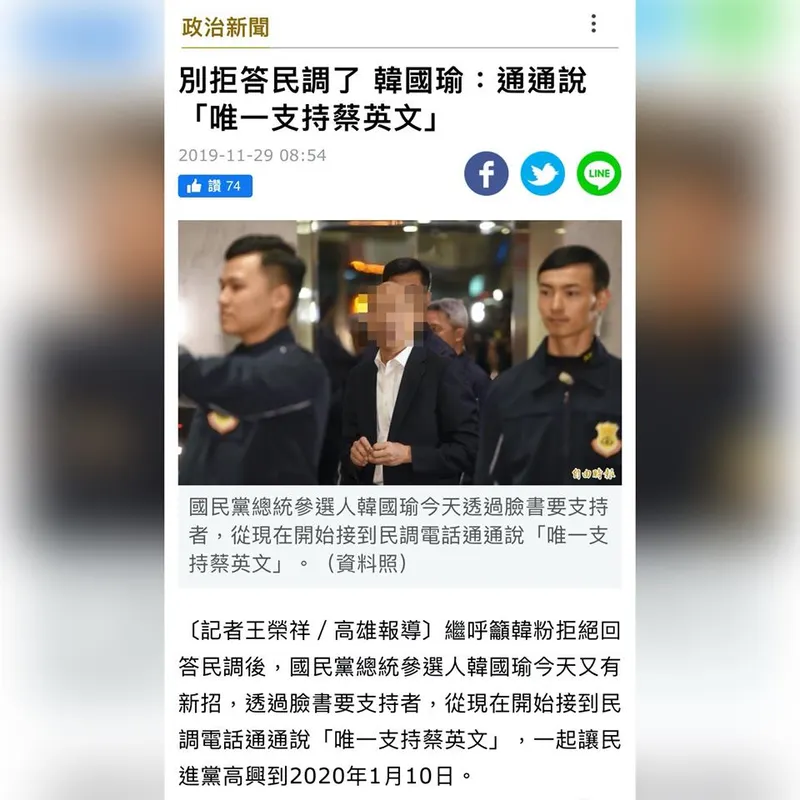Open the three-dot overflow menu
This screenshot has height=800, width=800.
coord(593,24)
